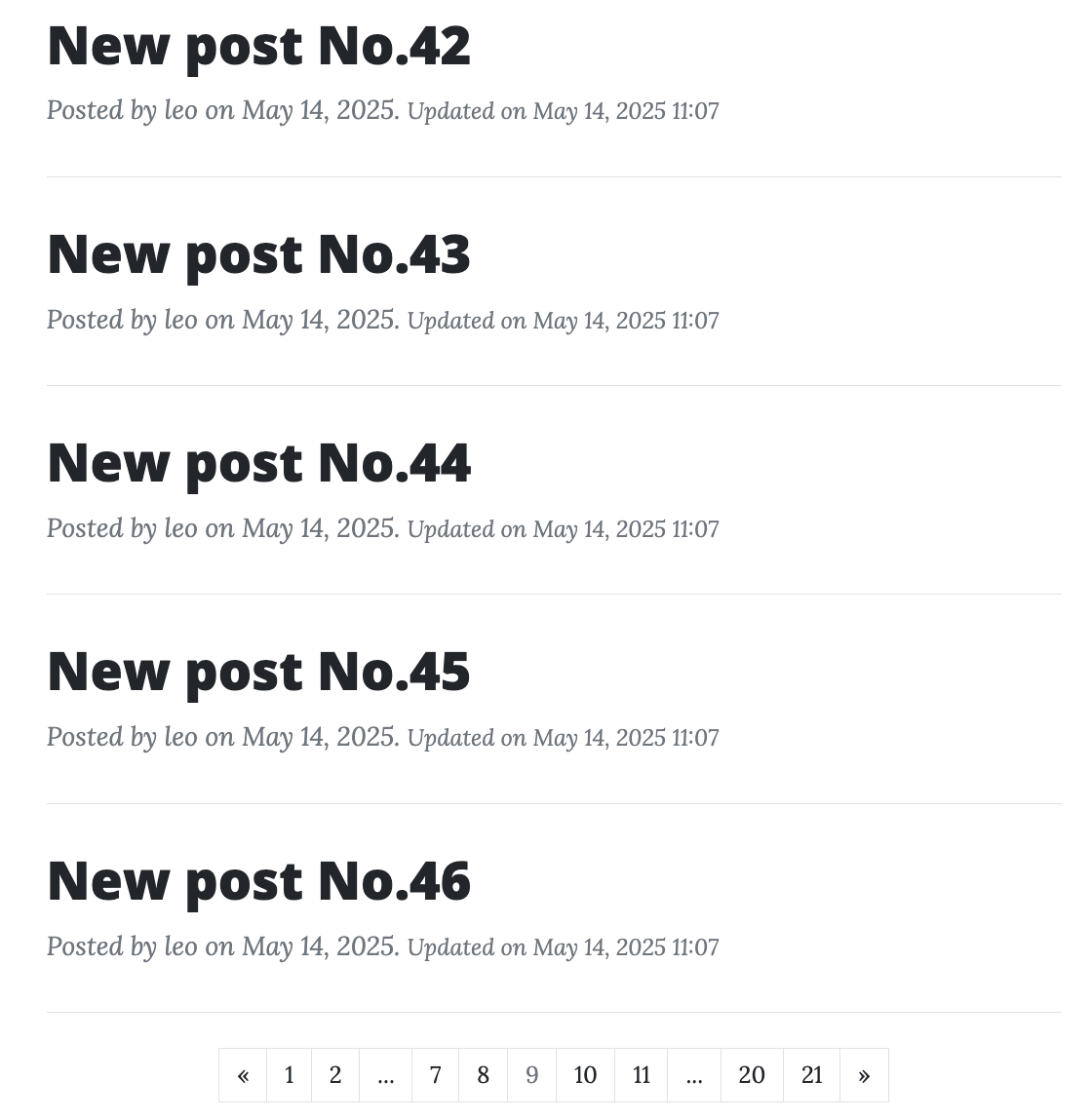Open the post titled New post No.45
This screenshot has height=1119, width=1092.
[x=258, y=671]
